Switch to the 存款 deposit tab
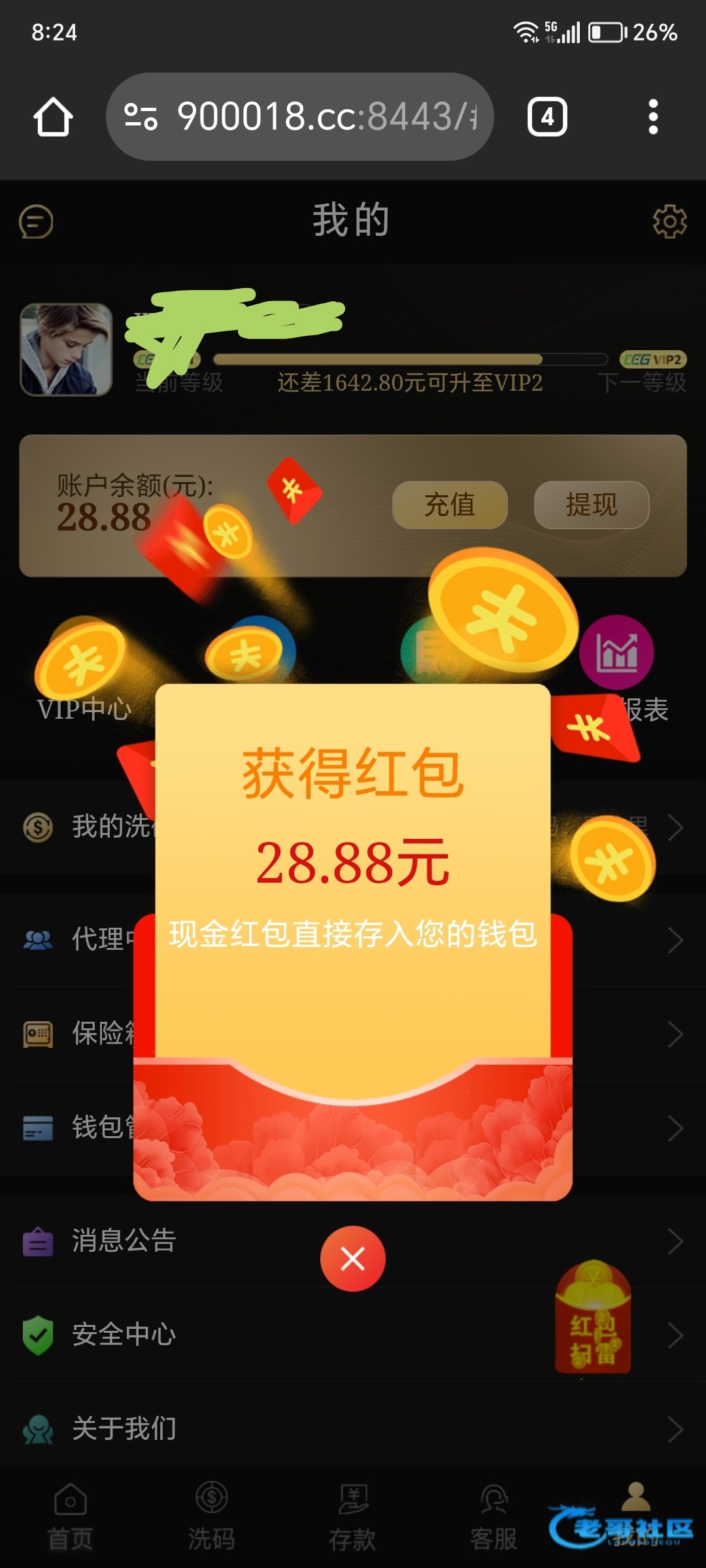The image size is (706, 1568). [352, 1516]
